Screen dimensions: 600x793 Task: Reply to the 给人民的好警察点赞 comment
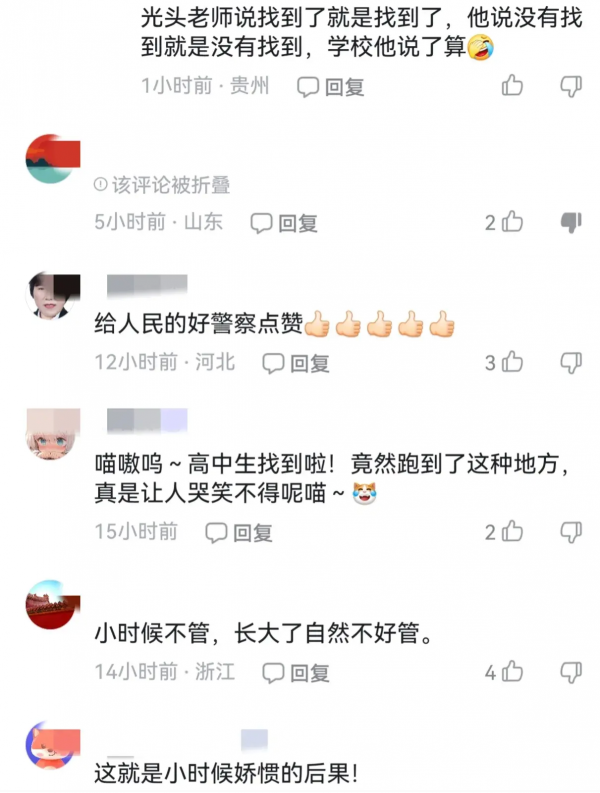click(x=296, y=363)
